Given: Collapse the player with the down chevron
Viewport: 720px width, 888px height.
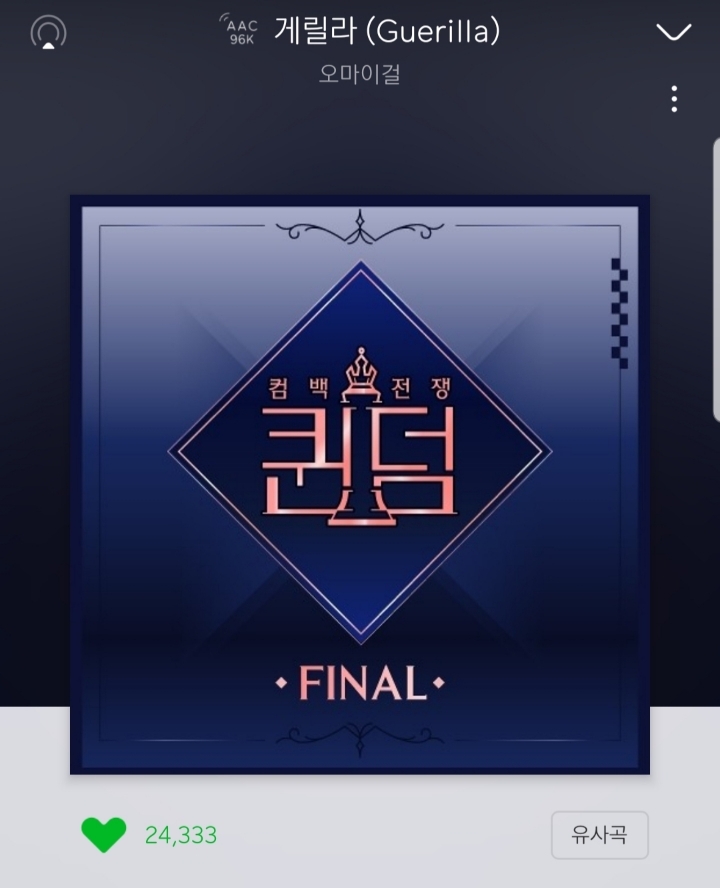Looking at the screenshot, I should pos(676,31).
